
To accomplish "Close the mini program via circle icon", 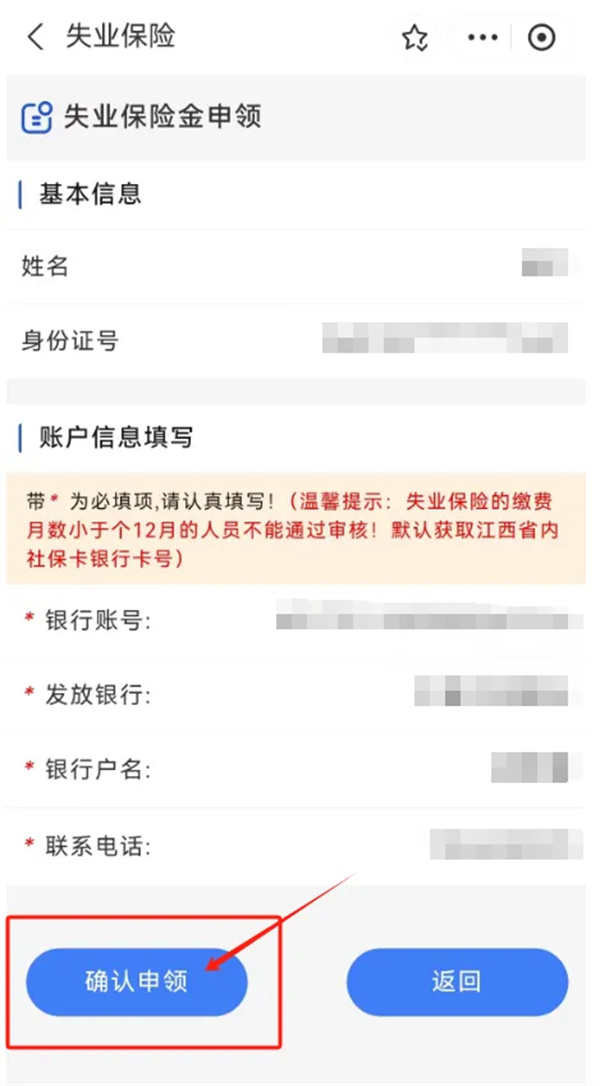I will click(x=541, y=38).
